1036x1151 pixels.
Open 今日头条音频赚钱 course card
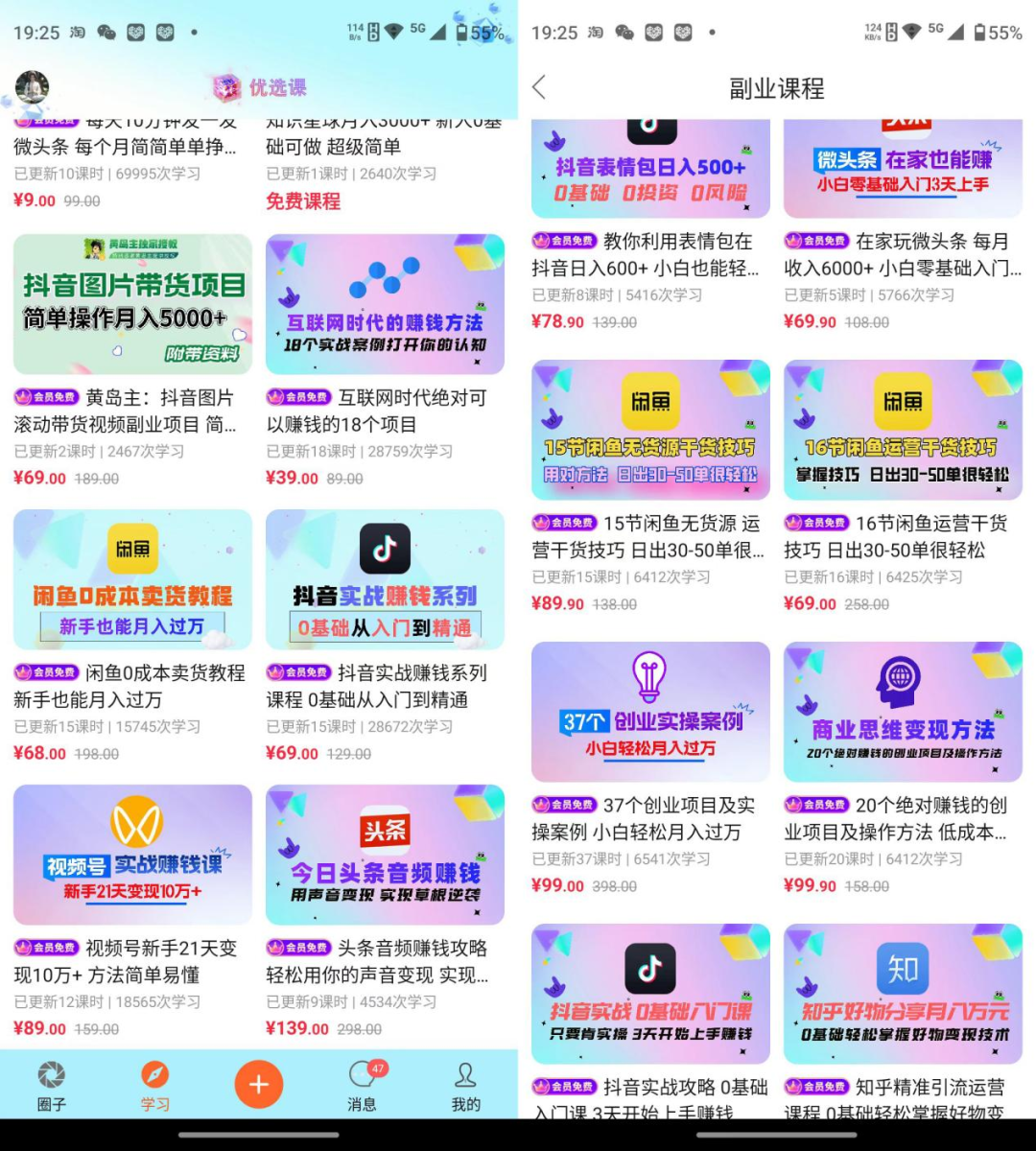click(x=385, y=855)
